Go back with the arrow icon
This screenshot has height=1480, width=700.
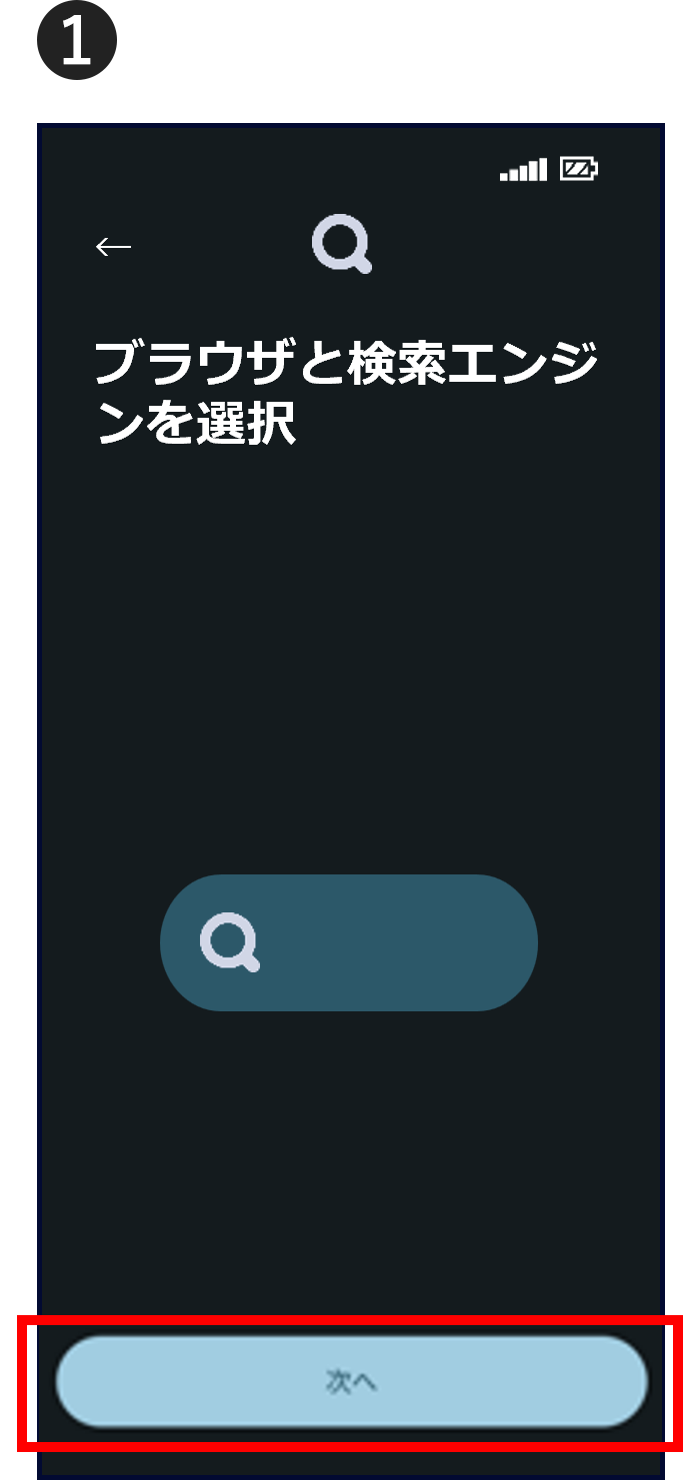(113, 247)
